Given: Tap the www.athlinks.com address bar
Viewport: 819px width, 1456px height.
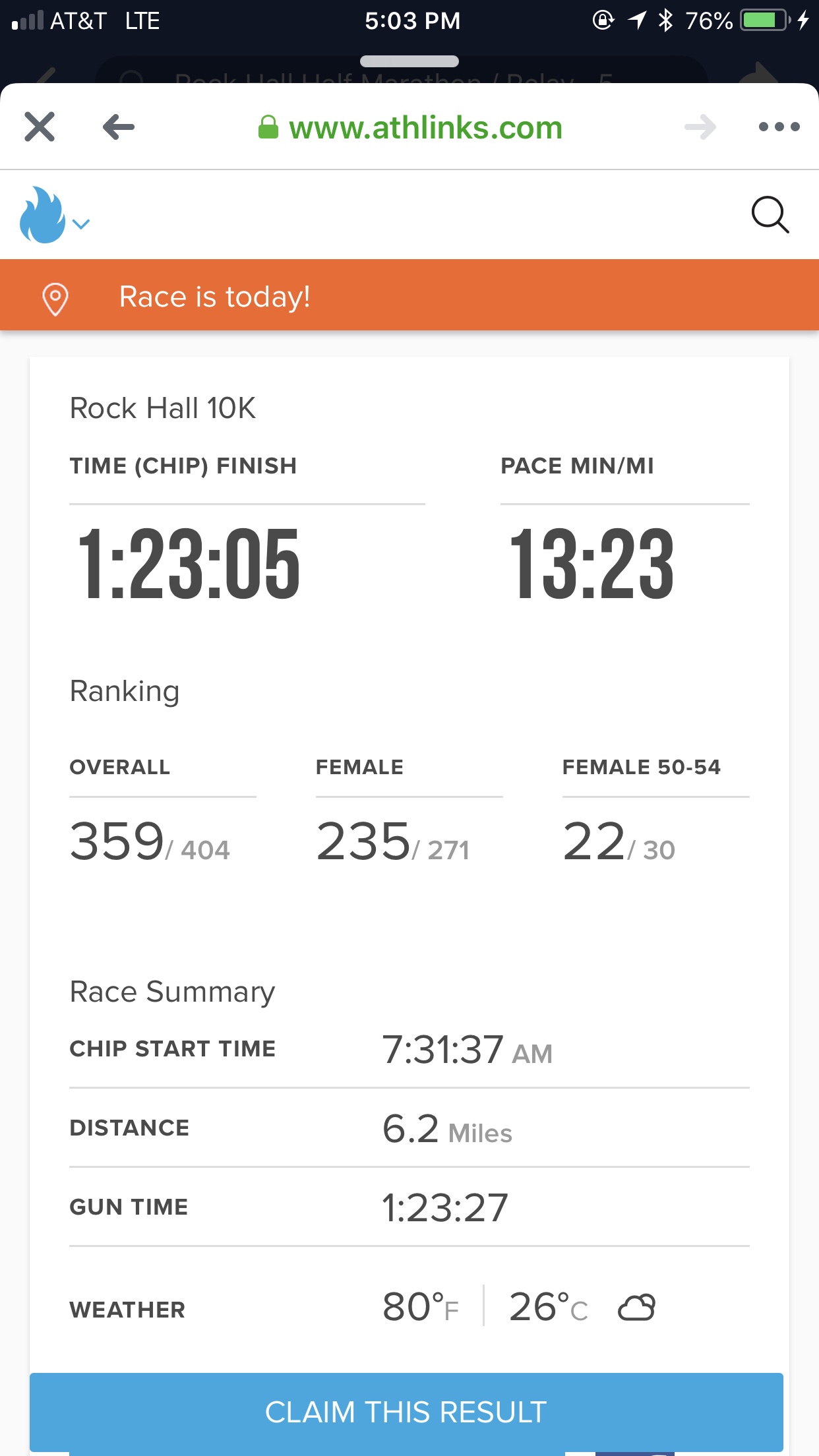Looking at the screenshot, I should 410,127.
